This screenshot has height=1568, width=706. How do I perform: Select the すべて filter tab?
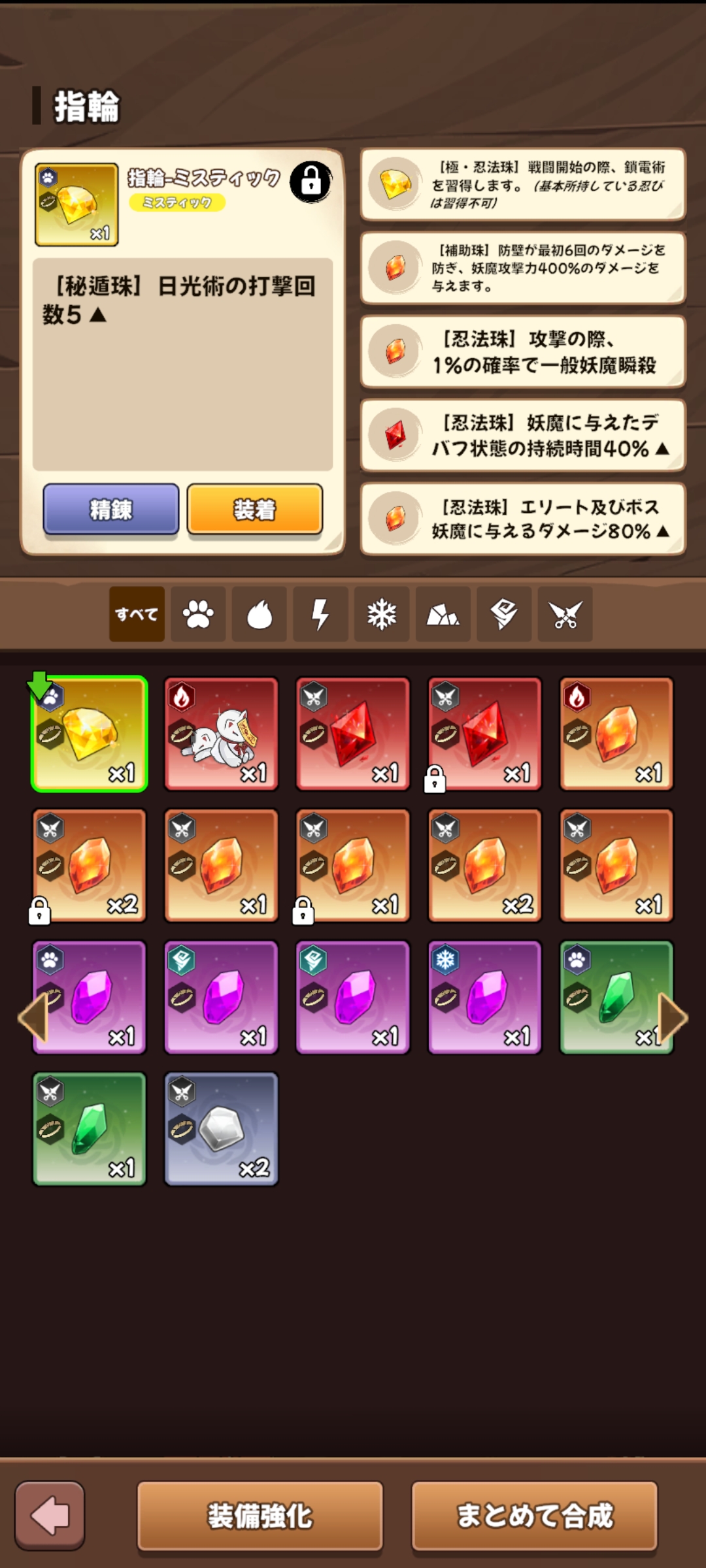[x=137, y=614]
